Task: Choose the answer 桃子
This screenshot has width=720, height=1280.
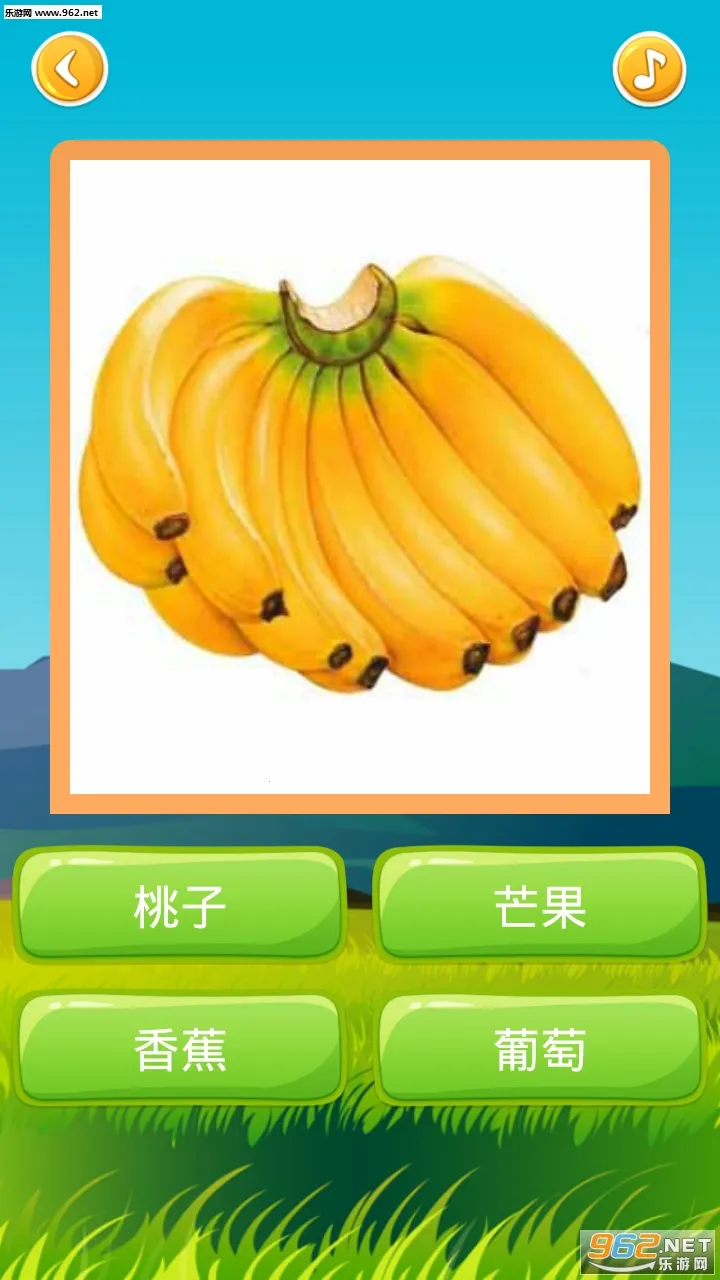Action: 180,906
